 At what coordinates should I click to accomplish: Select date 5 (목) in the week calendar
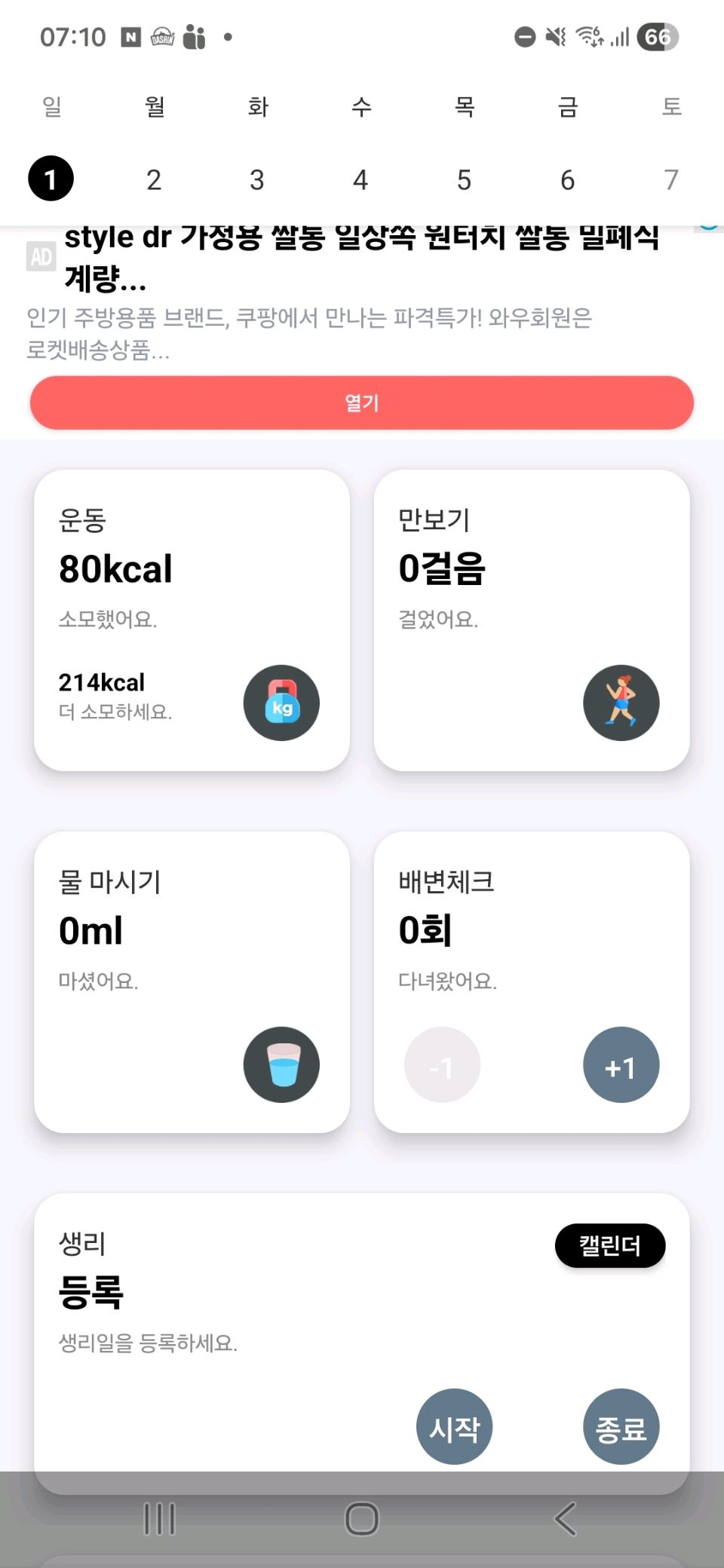[x=464, y=179]
